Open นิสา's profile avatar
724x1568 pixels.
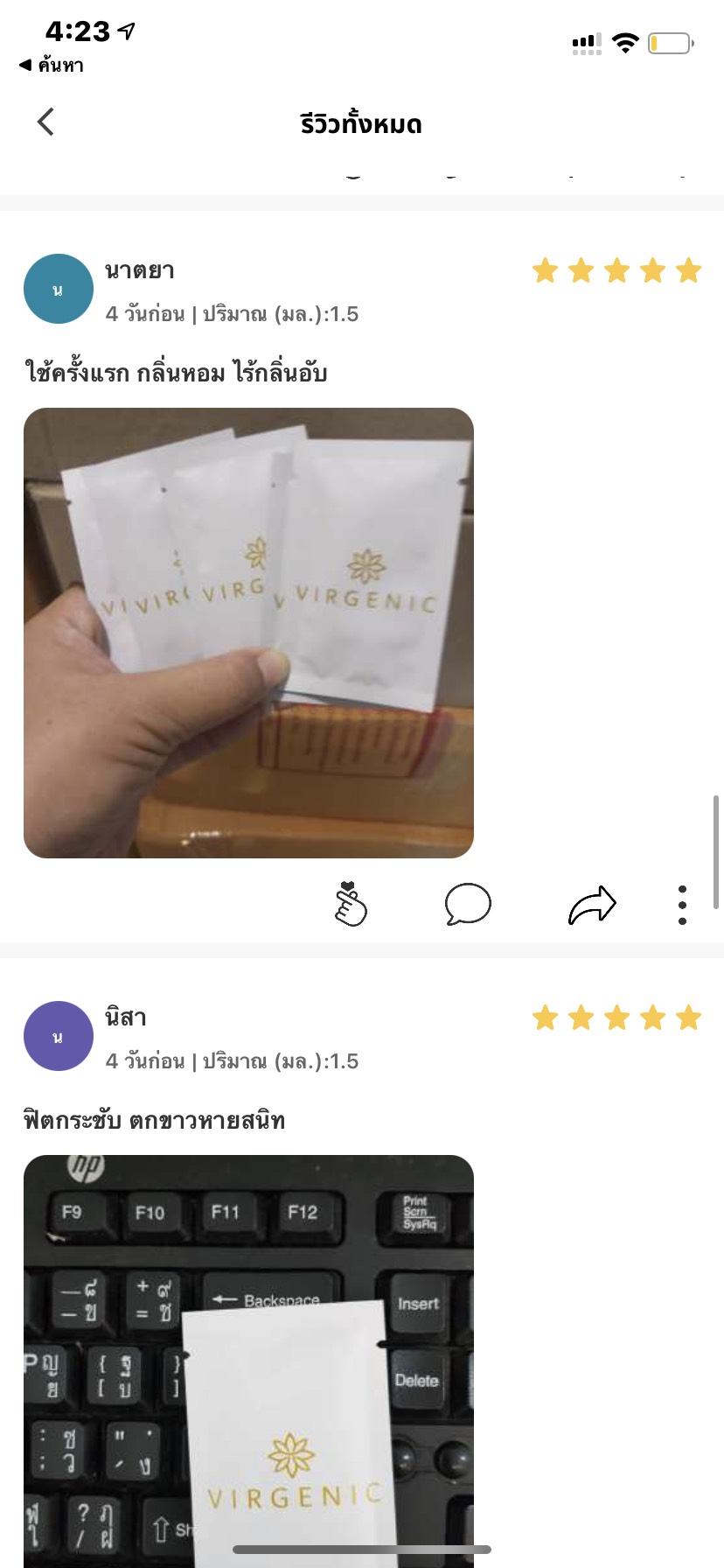(58, 1037)
